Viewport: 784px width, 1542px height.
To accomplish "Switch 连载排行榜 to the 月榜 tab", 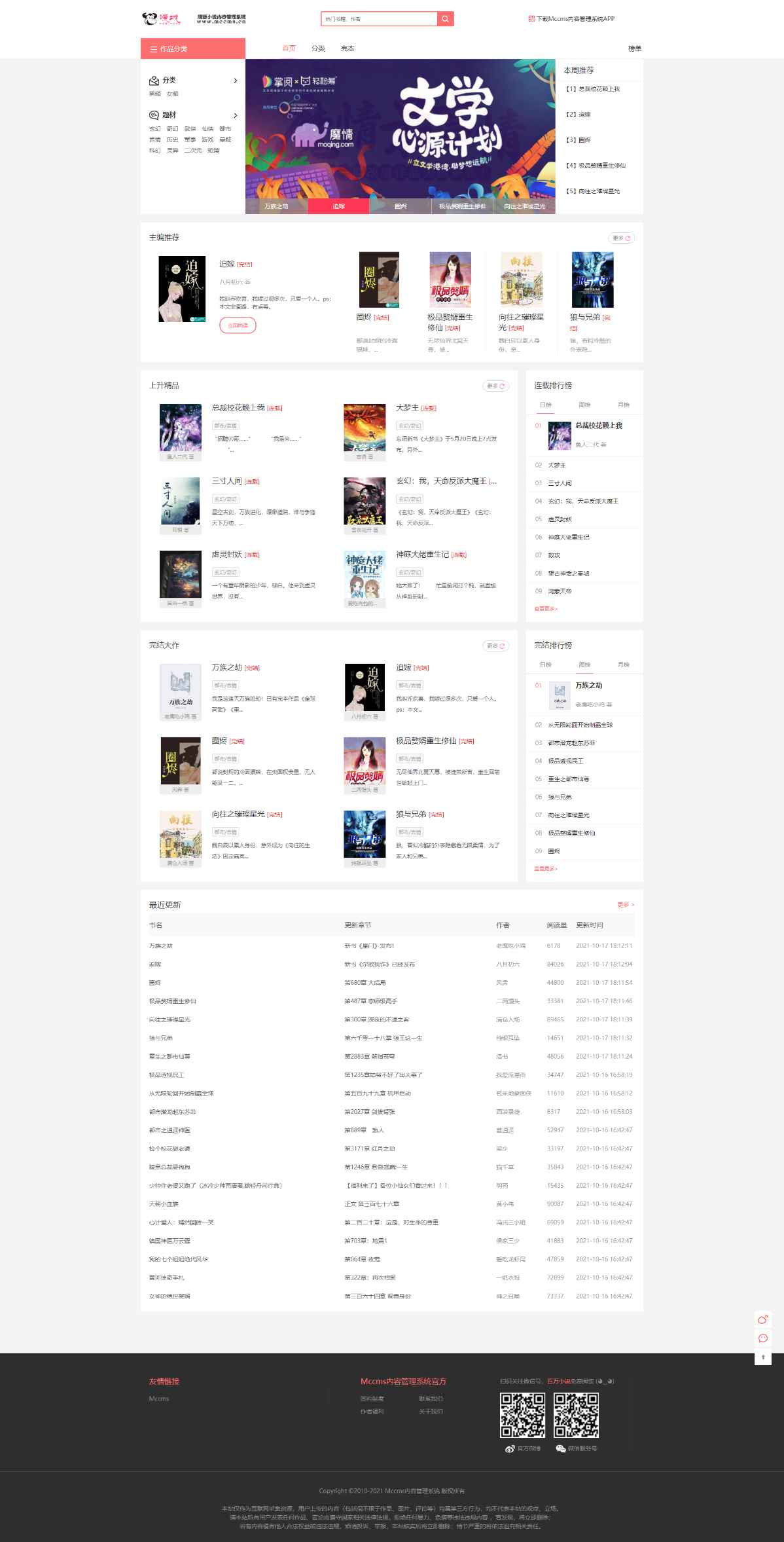I will [x=623, y=405].
